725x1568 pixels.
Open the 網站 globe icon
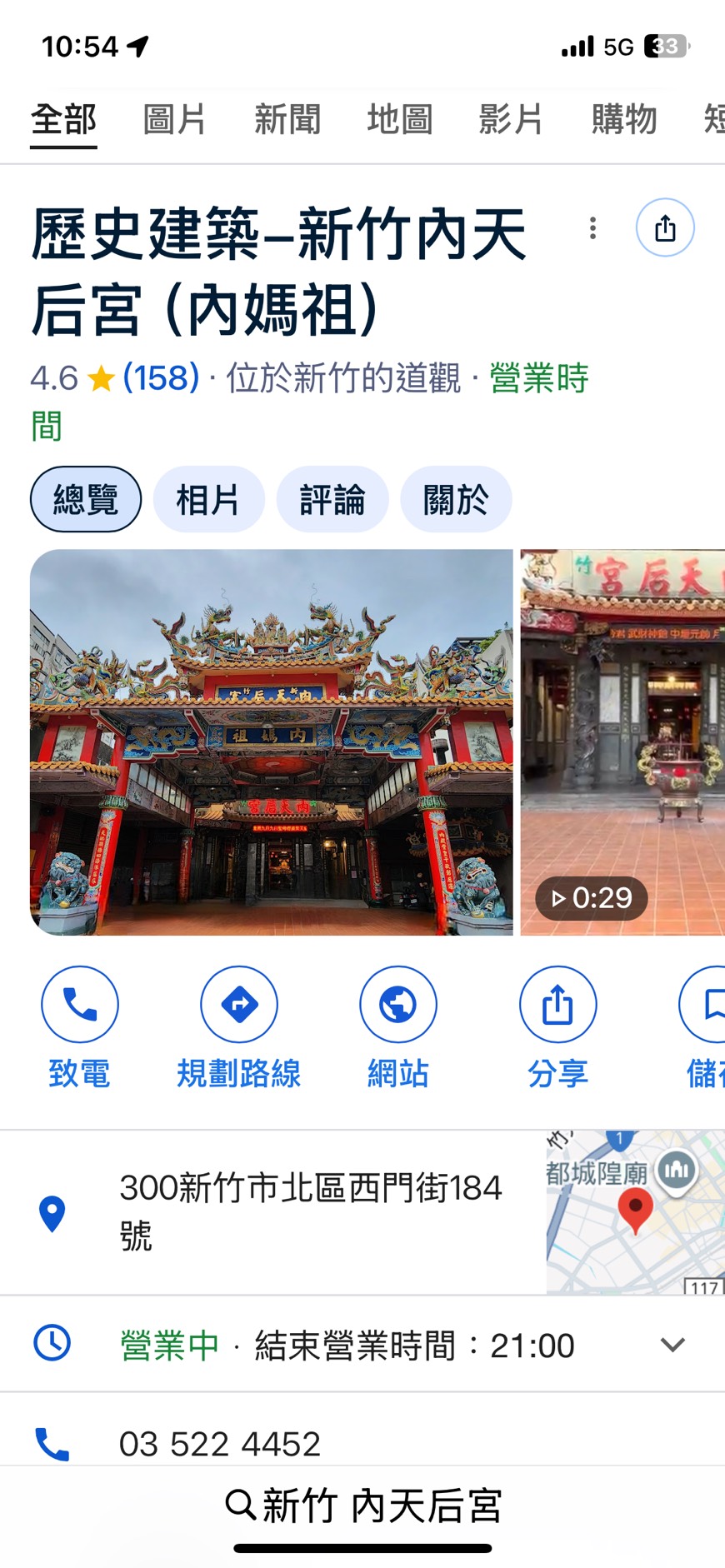(397, 1004)
